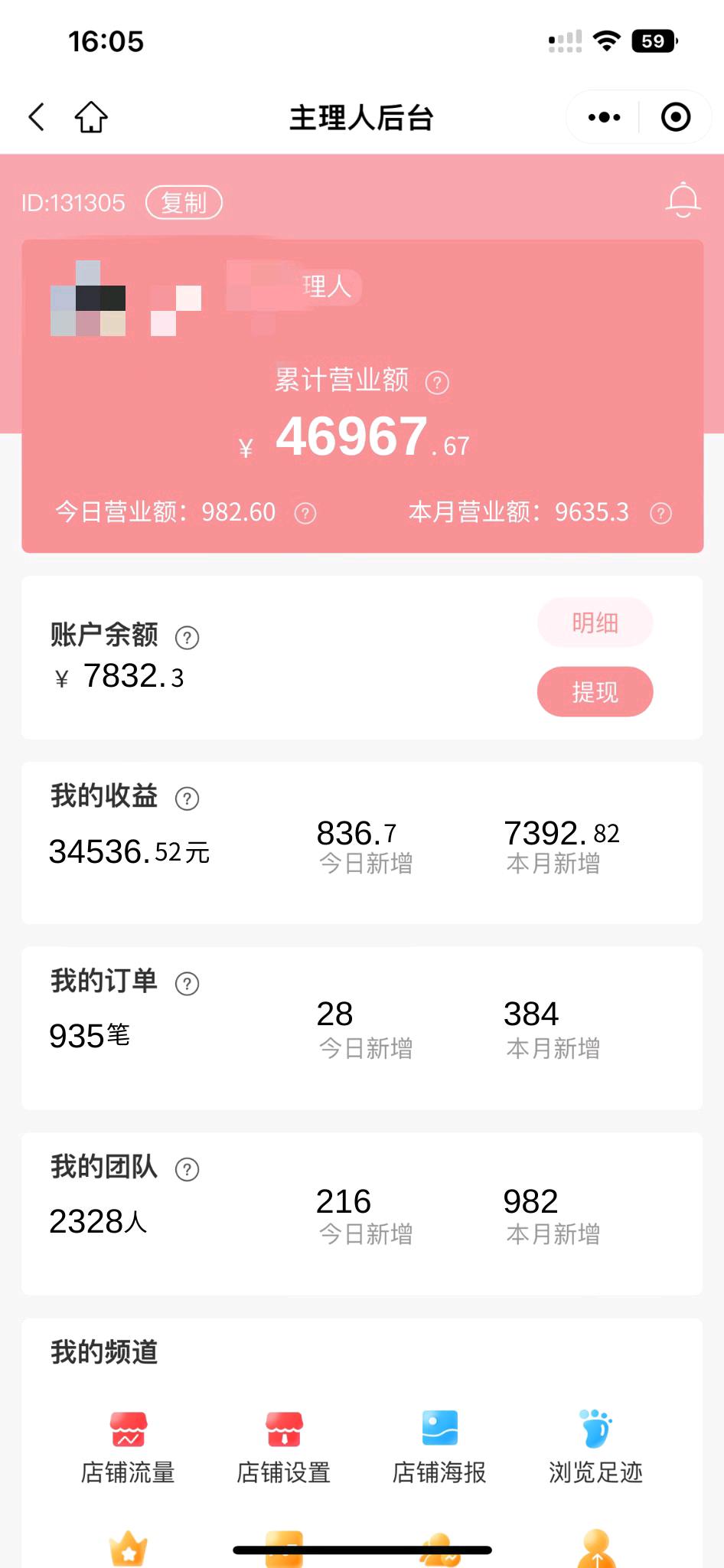This screenshot has height=1568, width=724.
Task: Select 店铺海报 channel
Action: pyautogui.click(x=439, y=1445)
